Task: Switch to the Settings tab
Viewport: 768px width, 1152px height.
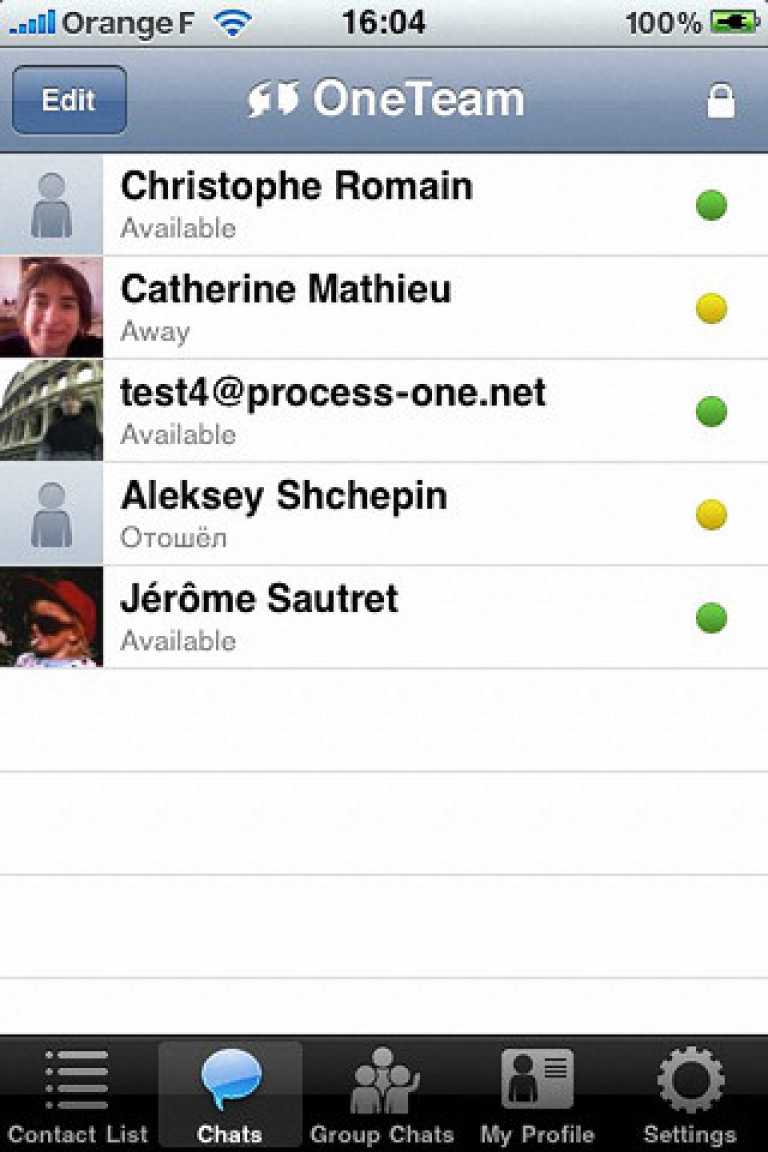Action: (690, 1095)
